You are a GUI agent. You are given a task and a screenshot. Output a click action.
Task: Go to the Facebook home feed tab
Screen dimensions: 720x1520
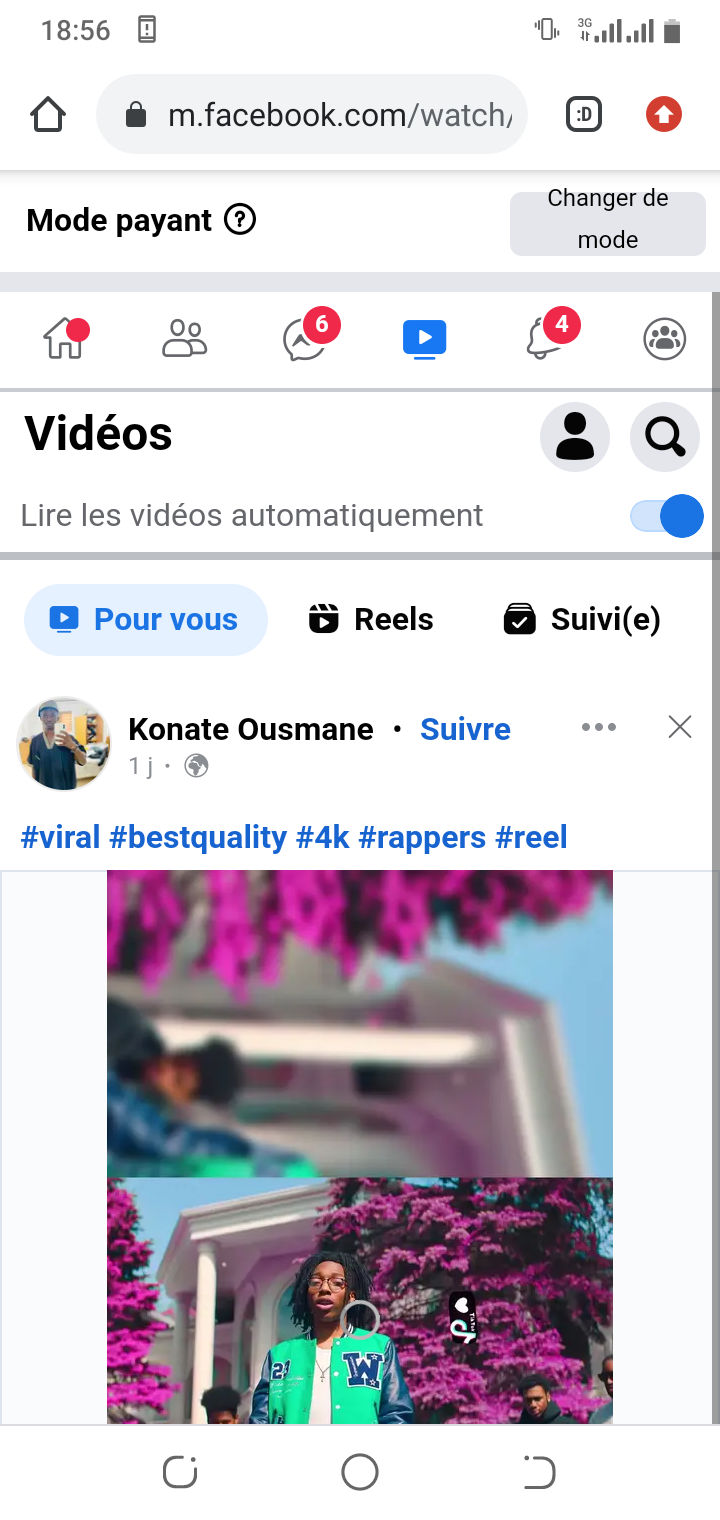65,338
